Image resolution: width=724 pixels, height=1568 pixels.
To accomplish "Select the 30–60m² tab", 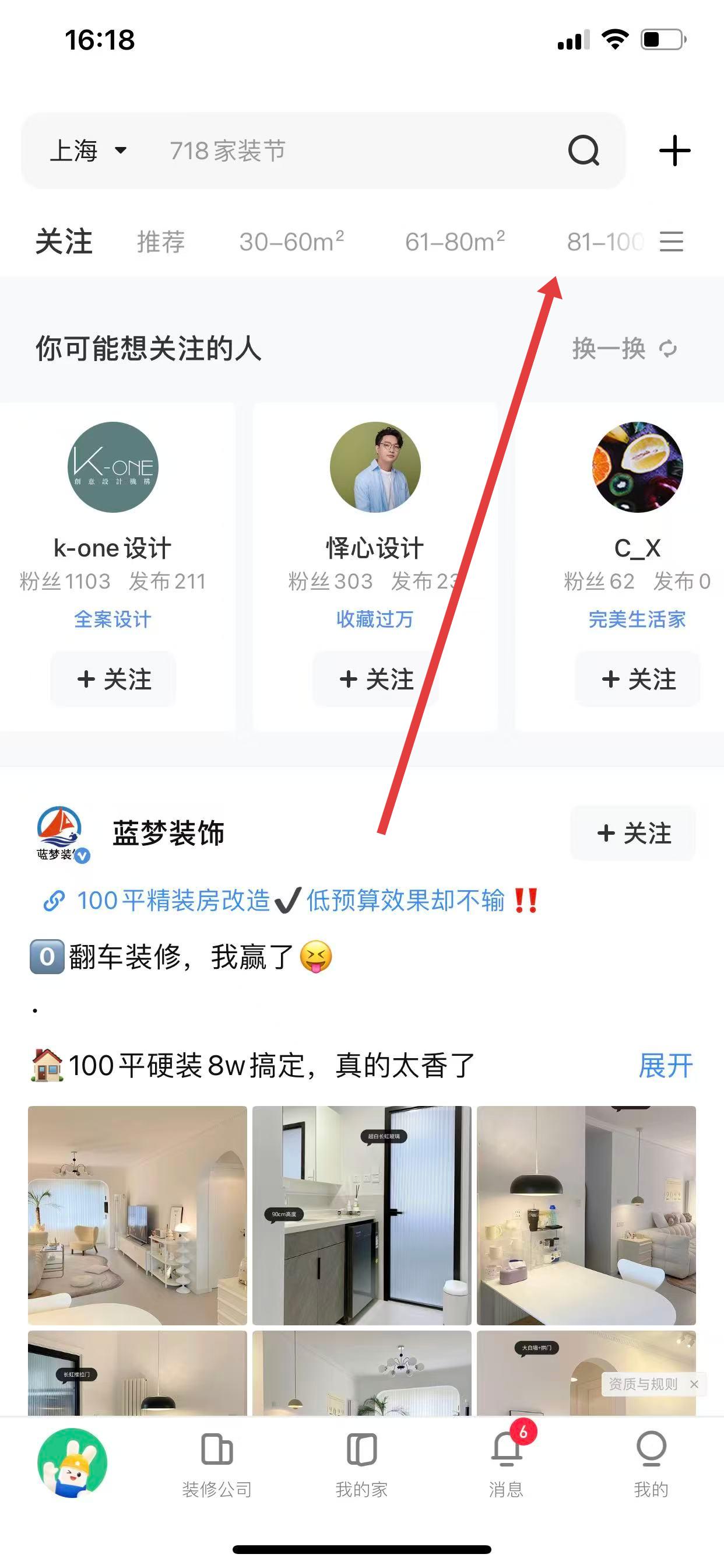I will coord(291,242).
